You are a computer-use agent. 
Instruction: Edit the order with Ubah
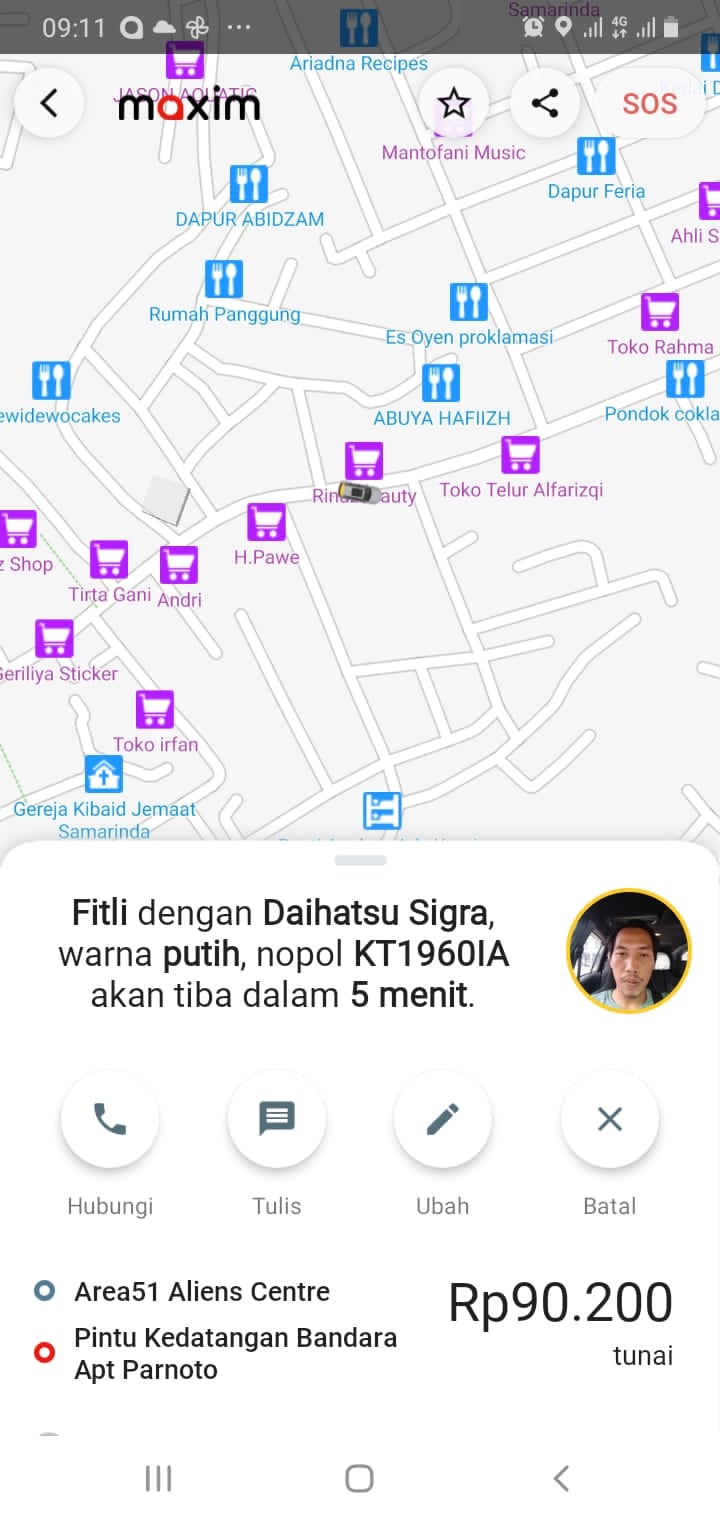[x=443, y=1119]
